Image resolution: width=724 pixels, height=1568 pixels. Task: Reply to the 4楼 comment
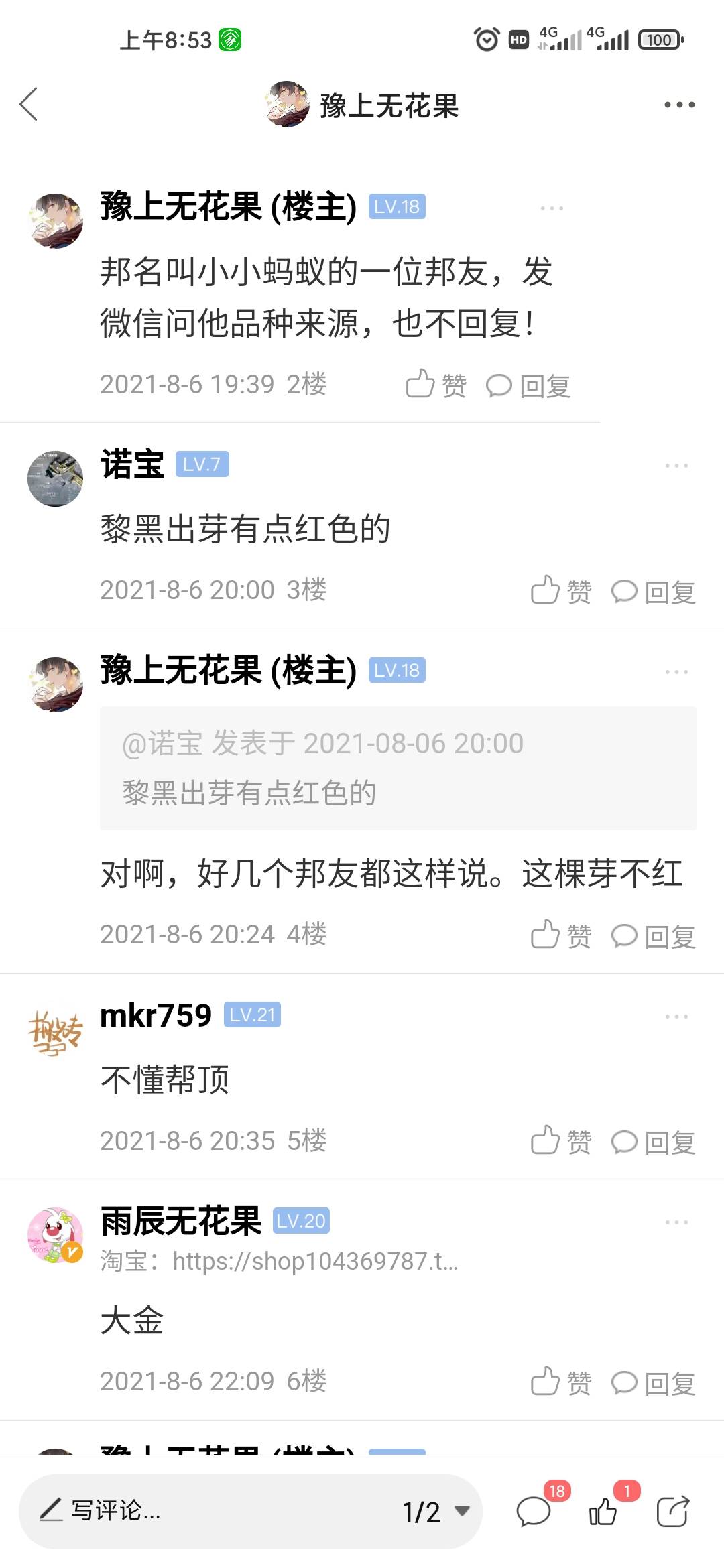[653, 936]
